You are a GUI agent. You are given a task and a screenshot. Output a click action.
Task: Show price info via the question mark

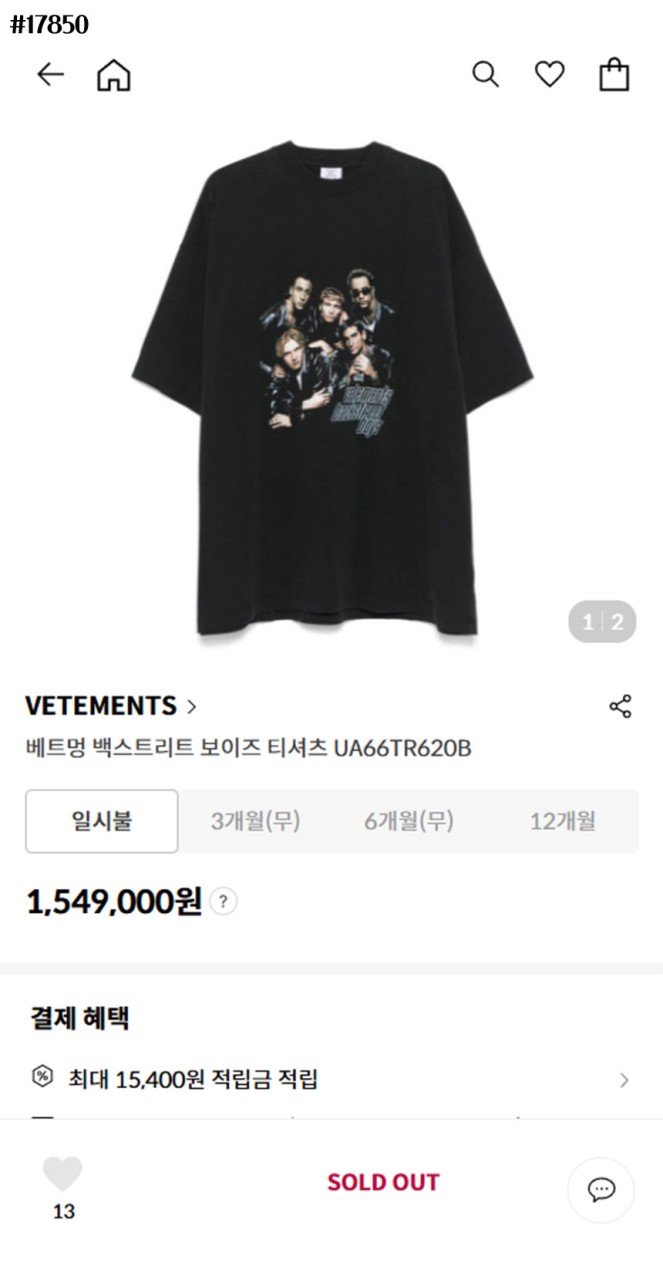pos(224,902)
